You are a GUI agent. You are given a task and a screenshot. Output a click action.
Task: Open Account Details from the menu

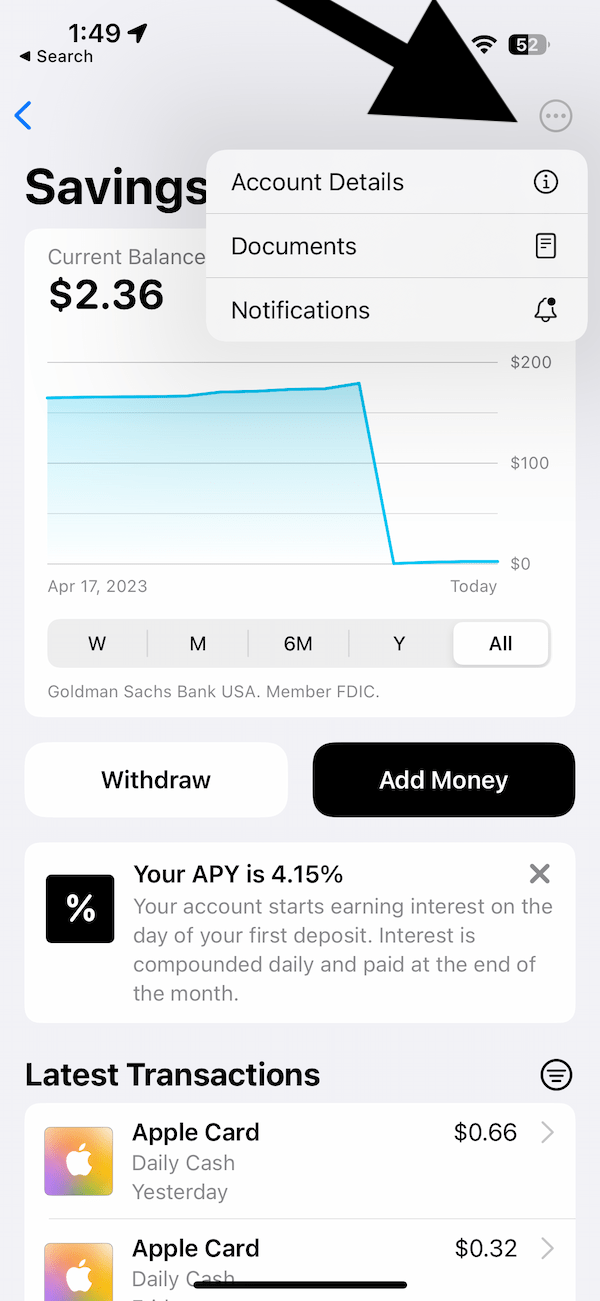point(396,182)
